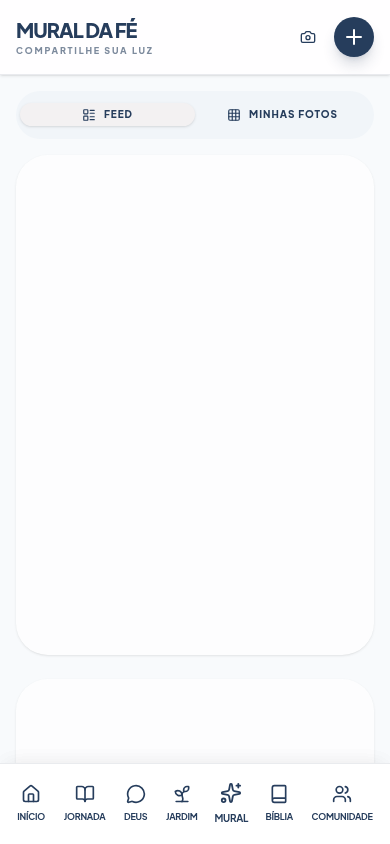Viewport: 390px width, 844px height.
Task: Tap the Mural tab
Action: click(x=231, y=803)
